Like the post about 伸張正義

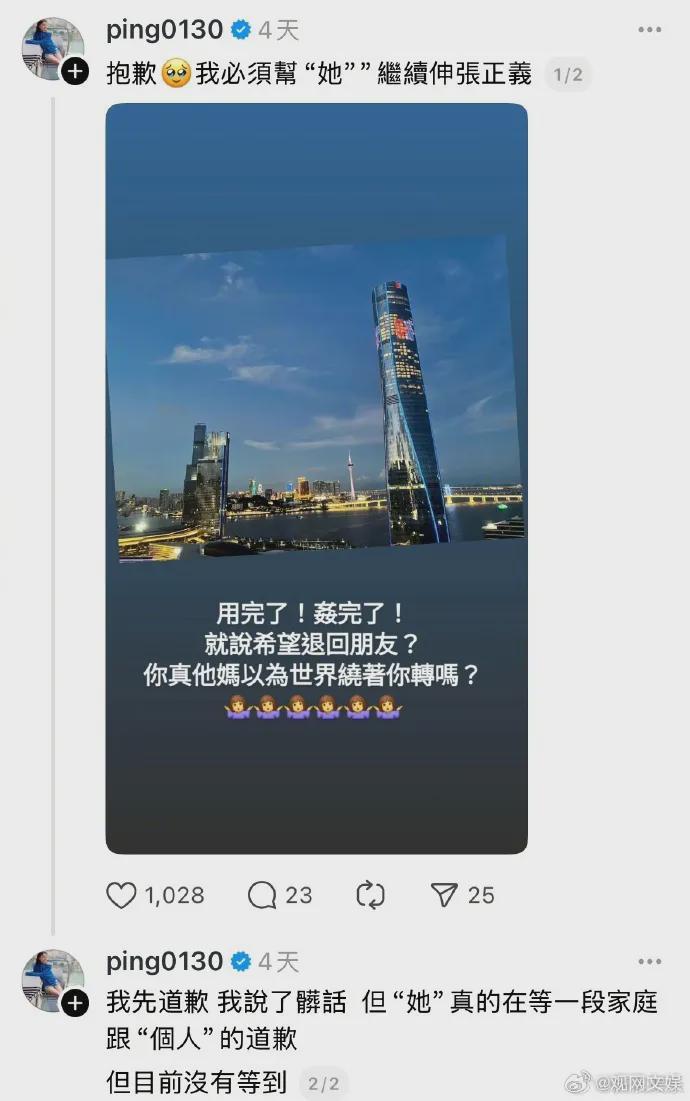(x=121, y=895)
